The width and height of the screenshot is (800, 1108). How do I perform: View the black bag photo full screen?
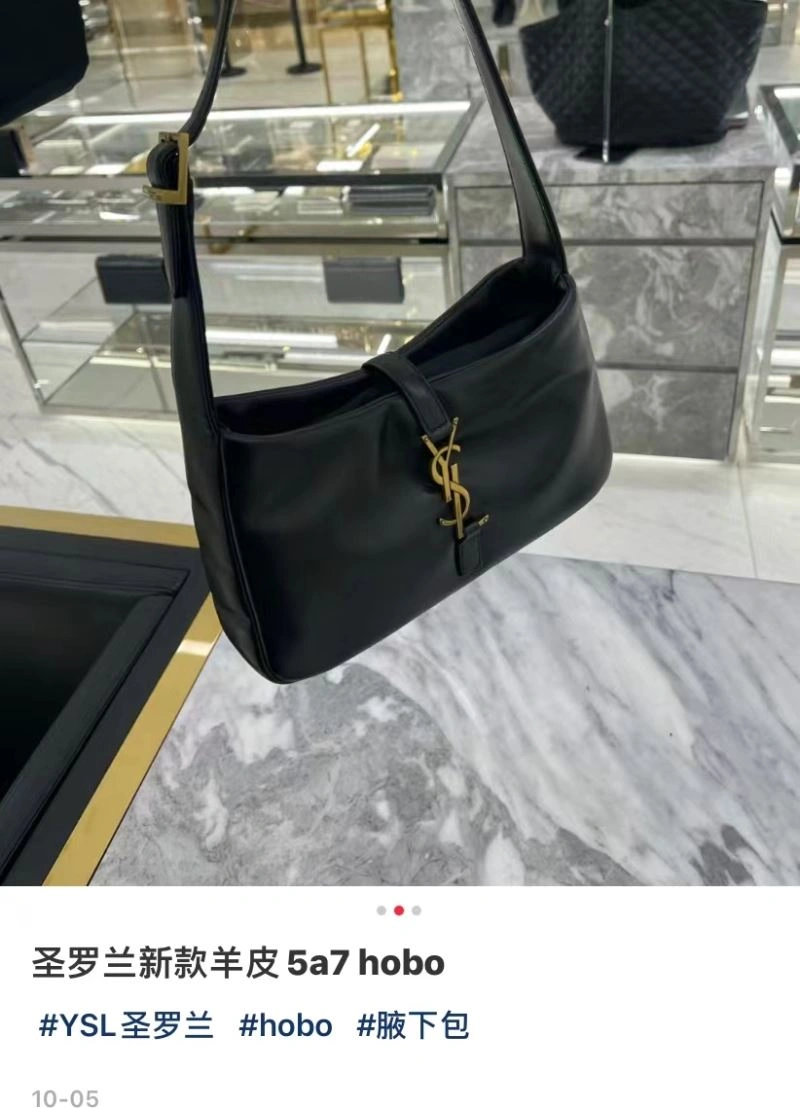tap(400, 440)
